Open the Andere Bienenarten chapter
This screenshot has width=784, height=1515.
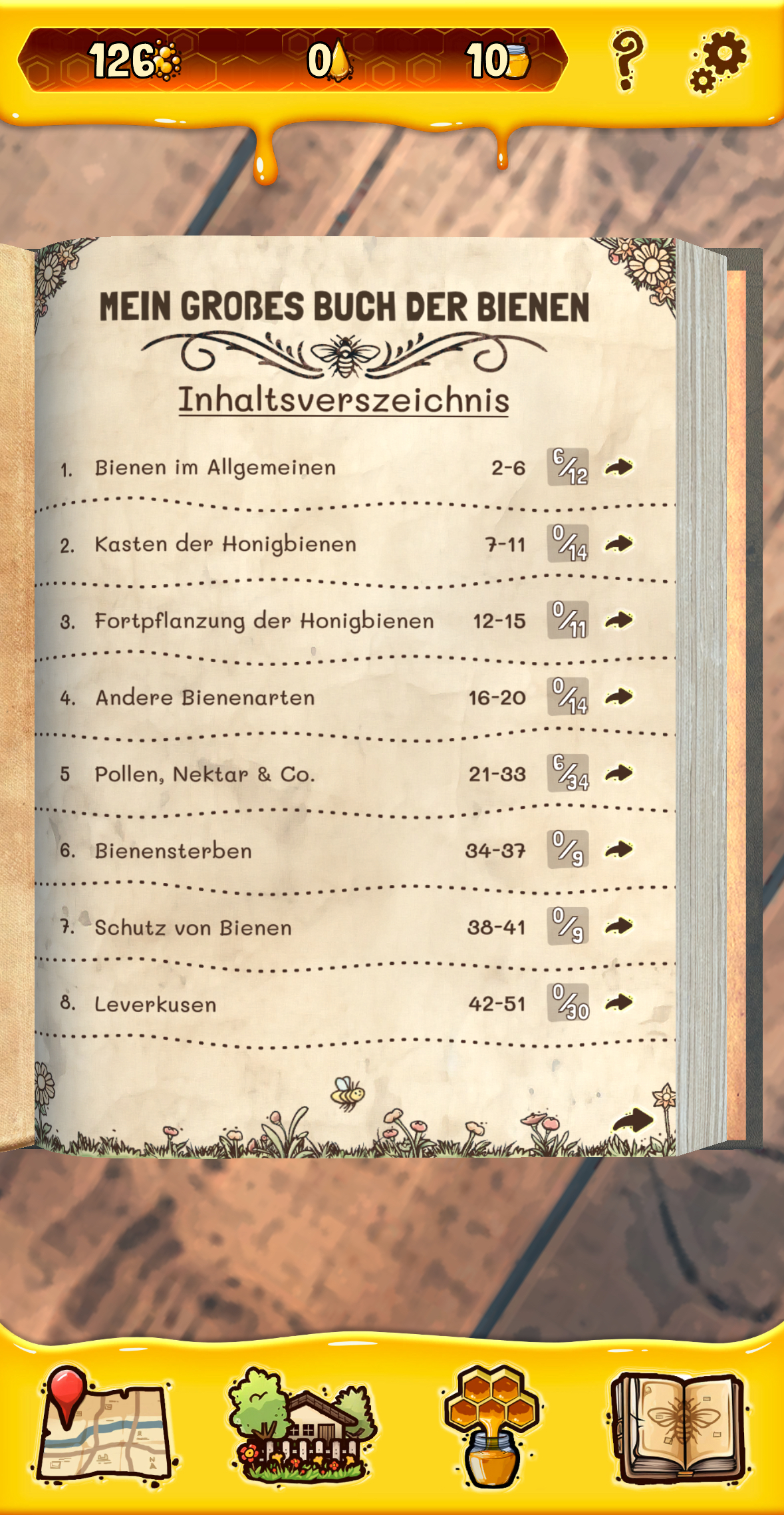(x=618, y=697)
